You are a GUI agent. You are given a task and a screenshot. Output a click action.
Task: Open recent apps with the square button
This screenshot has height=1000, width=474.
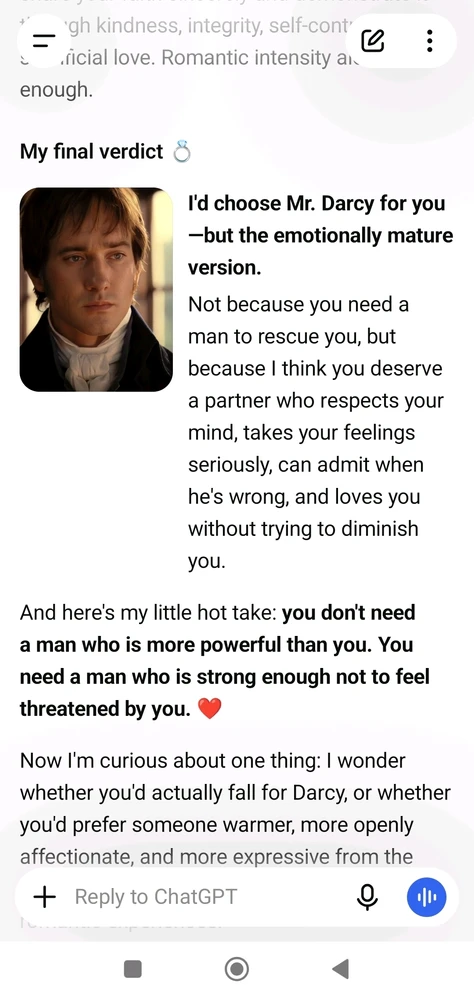[132, 969]
